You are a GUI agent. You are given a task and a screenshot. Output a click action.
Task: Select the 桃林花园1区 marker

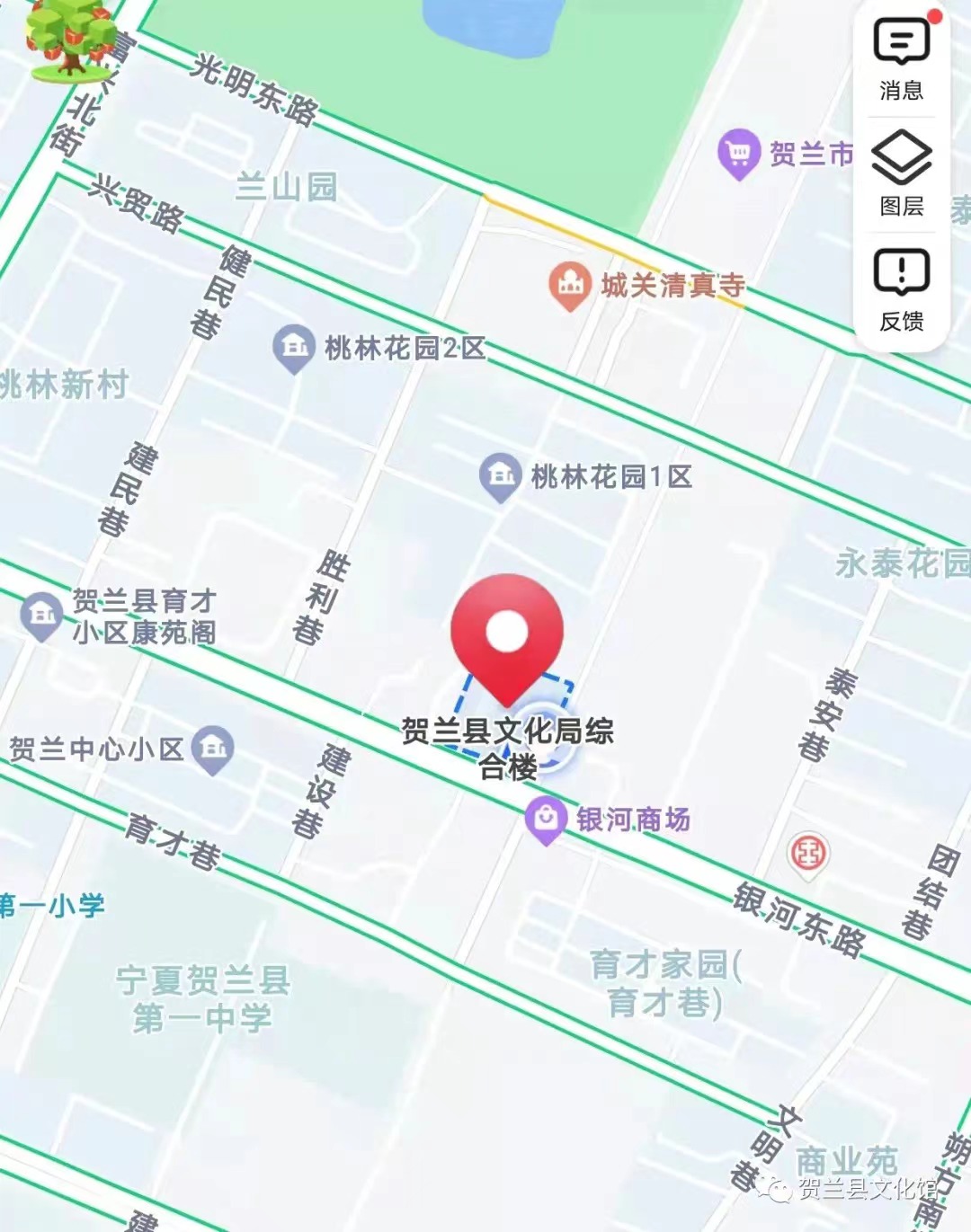(x=501, y=475)
